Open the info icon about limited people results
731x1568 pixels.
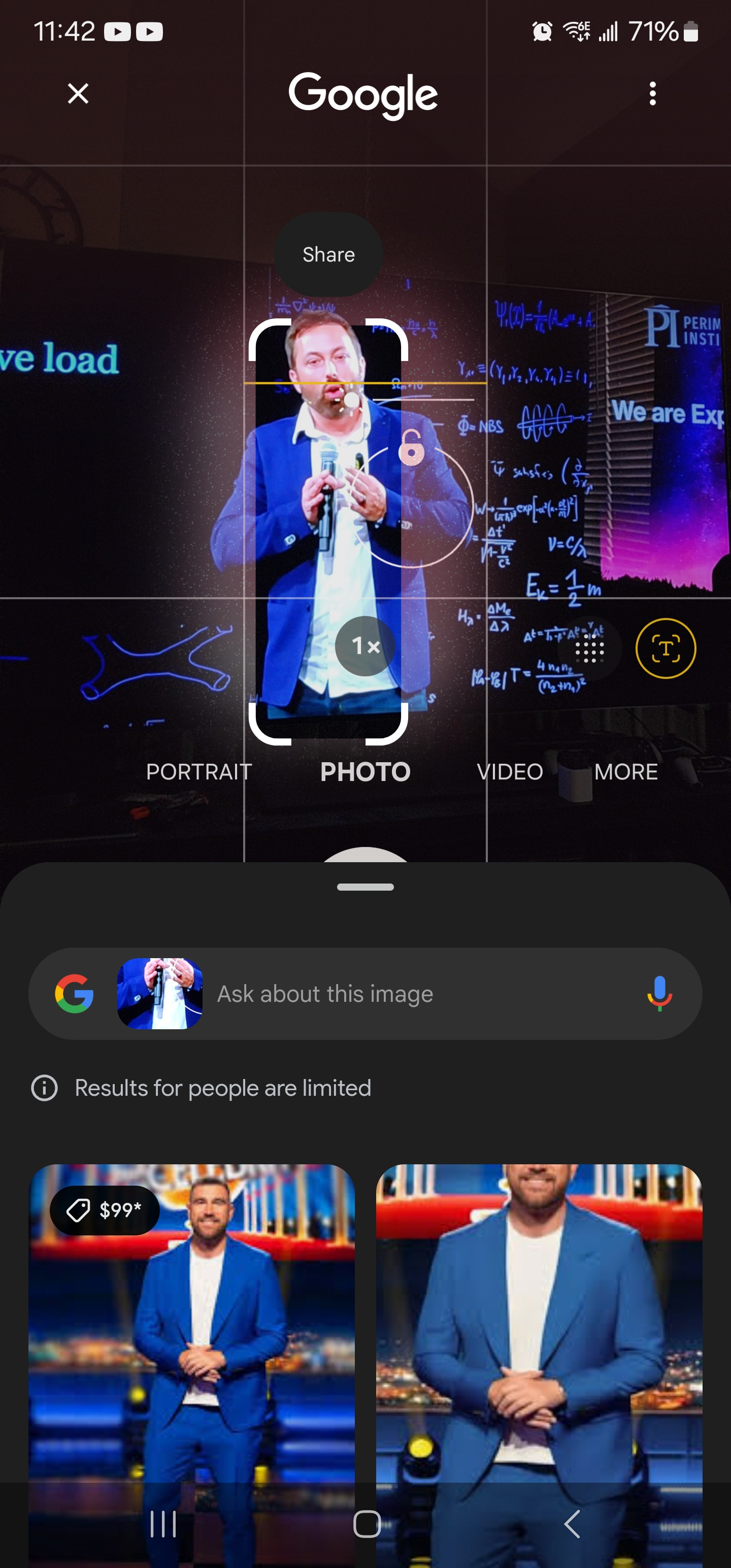(45, 1088)
